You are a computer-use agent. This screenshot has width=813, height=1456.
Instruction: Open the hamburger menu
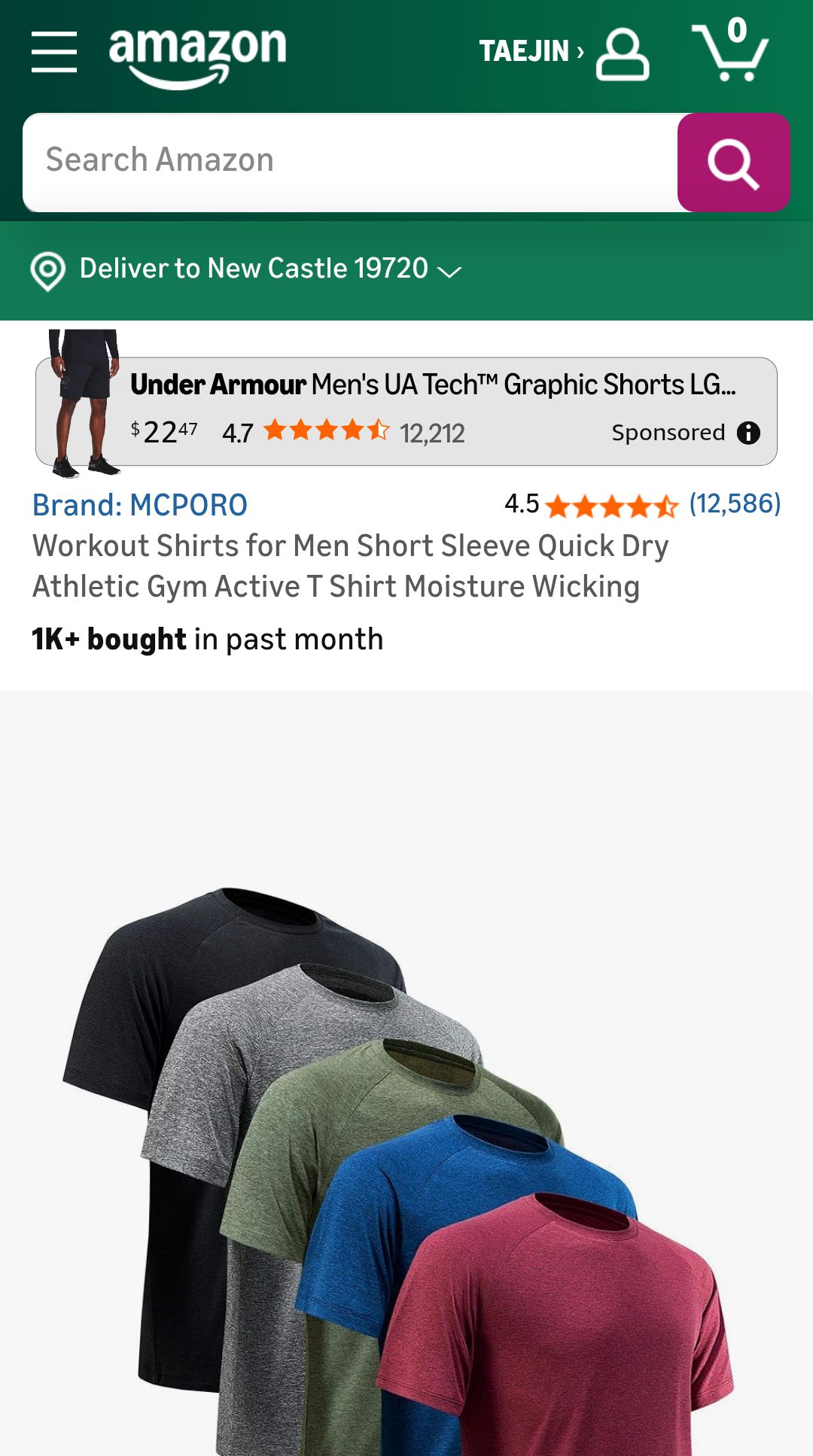point(54,52)
